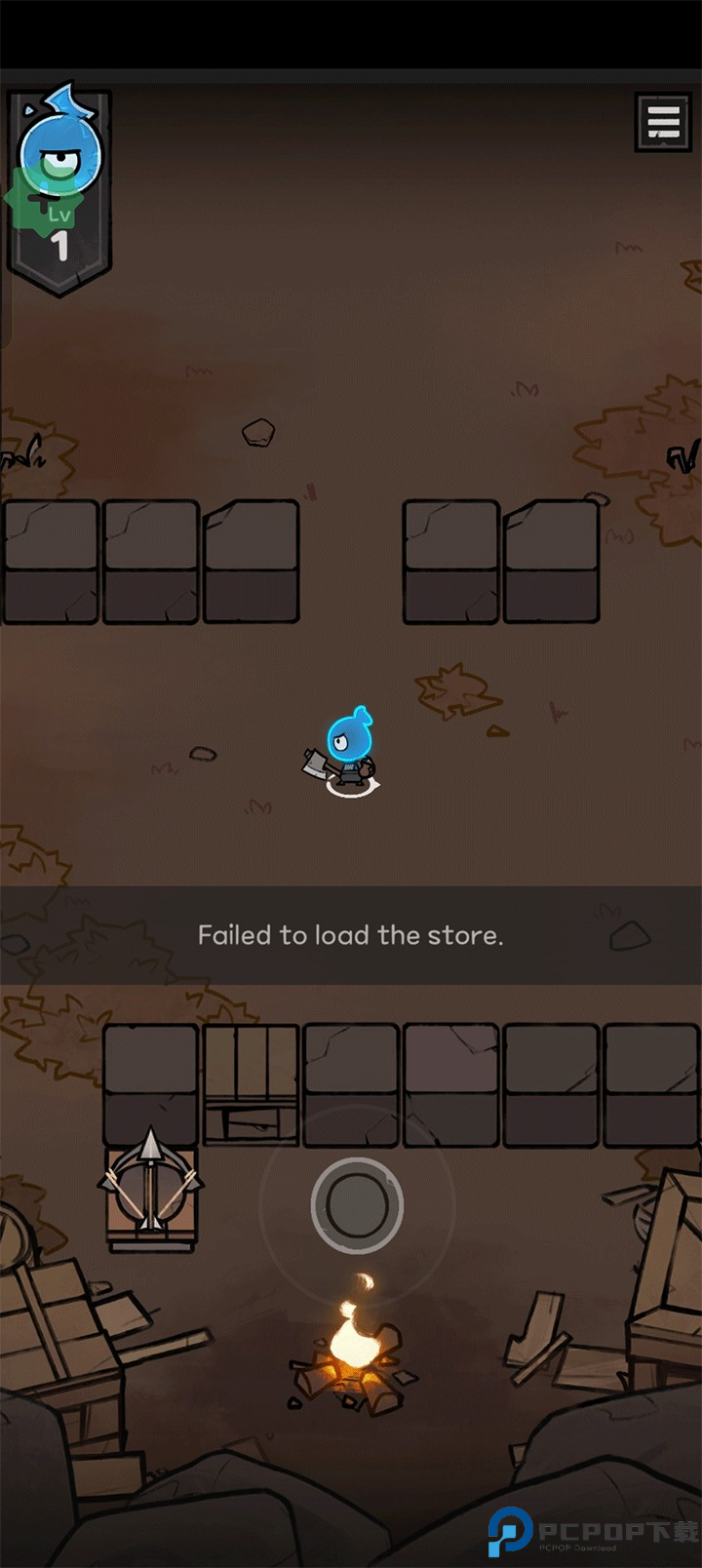702x1568 pixels.
Task: Open the hamburger menu button
Action: (x=663, y=122)
